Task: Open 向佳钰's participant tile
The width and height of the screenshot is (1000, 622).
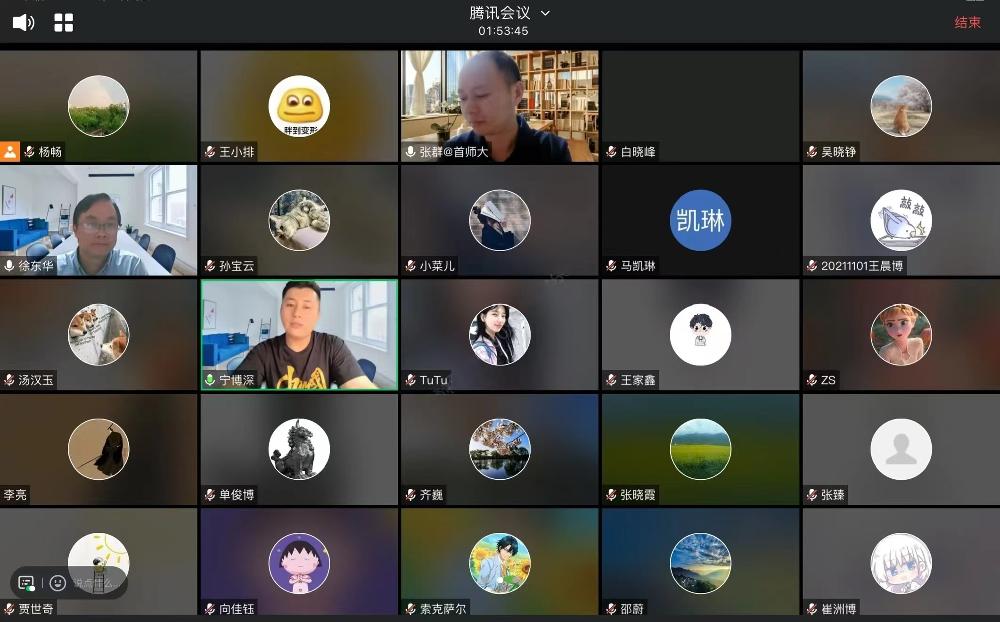Action: click(299, 562)
